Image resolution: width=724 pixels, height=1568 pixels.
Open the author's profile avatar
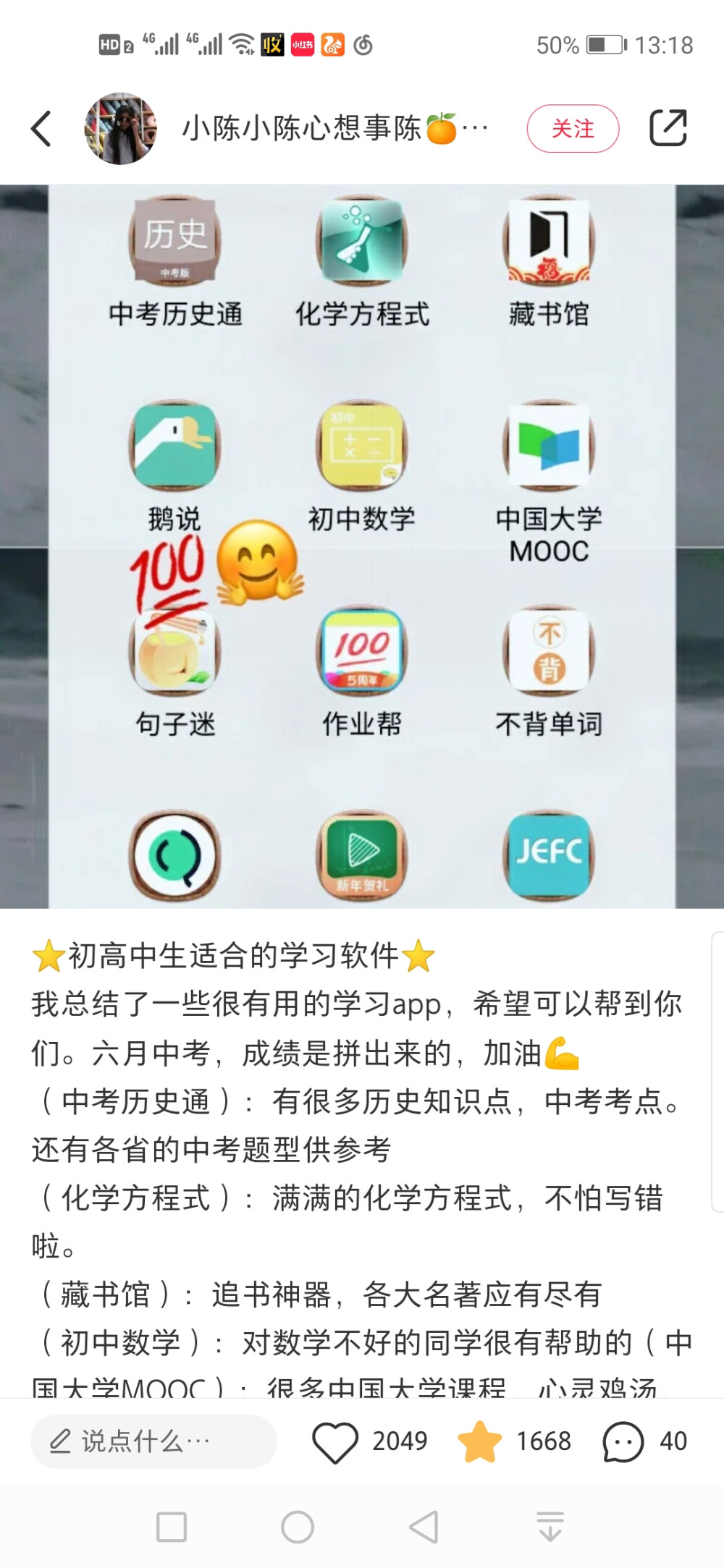[120, 129]
